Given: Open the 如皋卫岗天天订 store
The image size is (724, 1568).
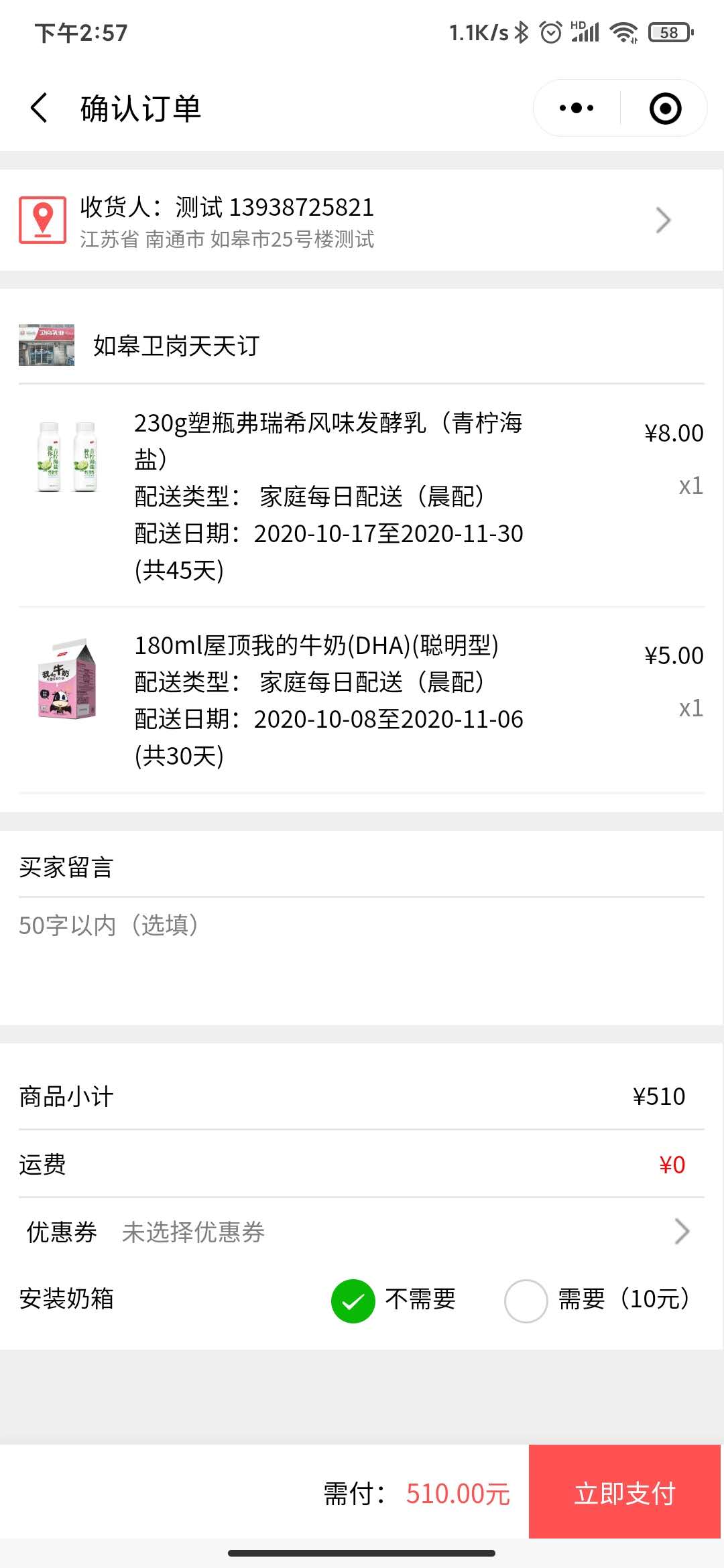Looking at the screenshot, I should pos(176,346).
